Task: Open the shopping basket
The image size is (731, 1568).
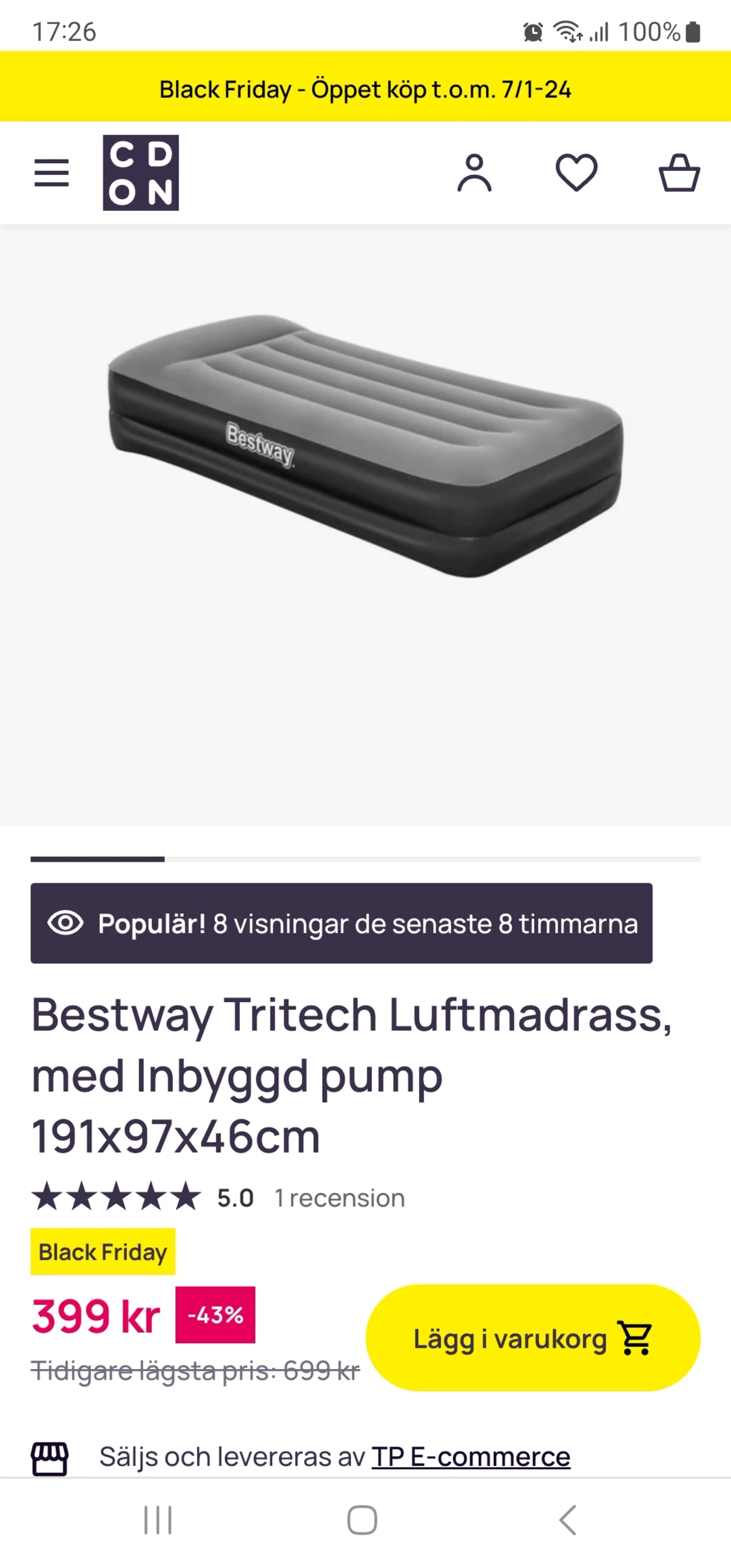Action: click(679, 173)
